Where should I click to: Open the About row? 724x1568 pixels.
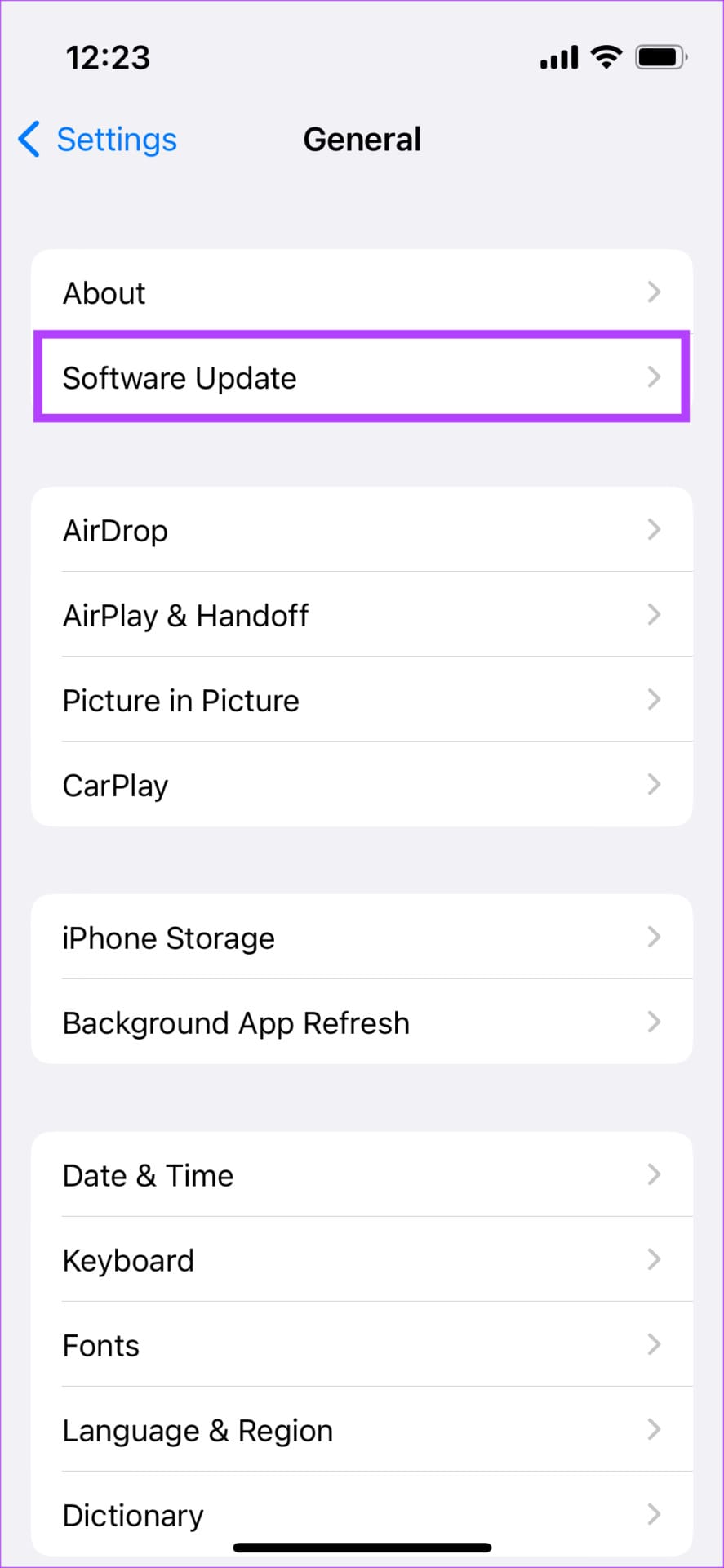click(362, 292)
